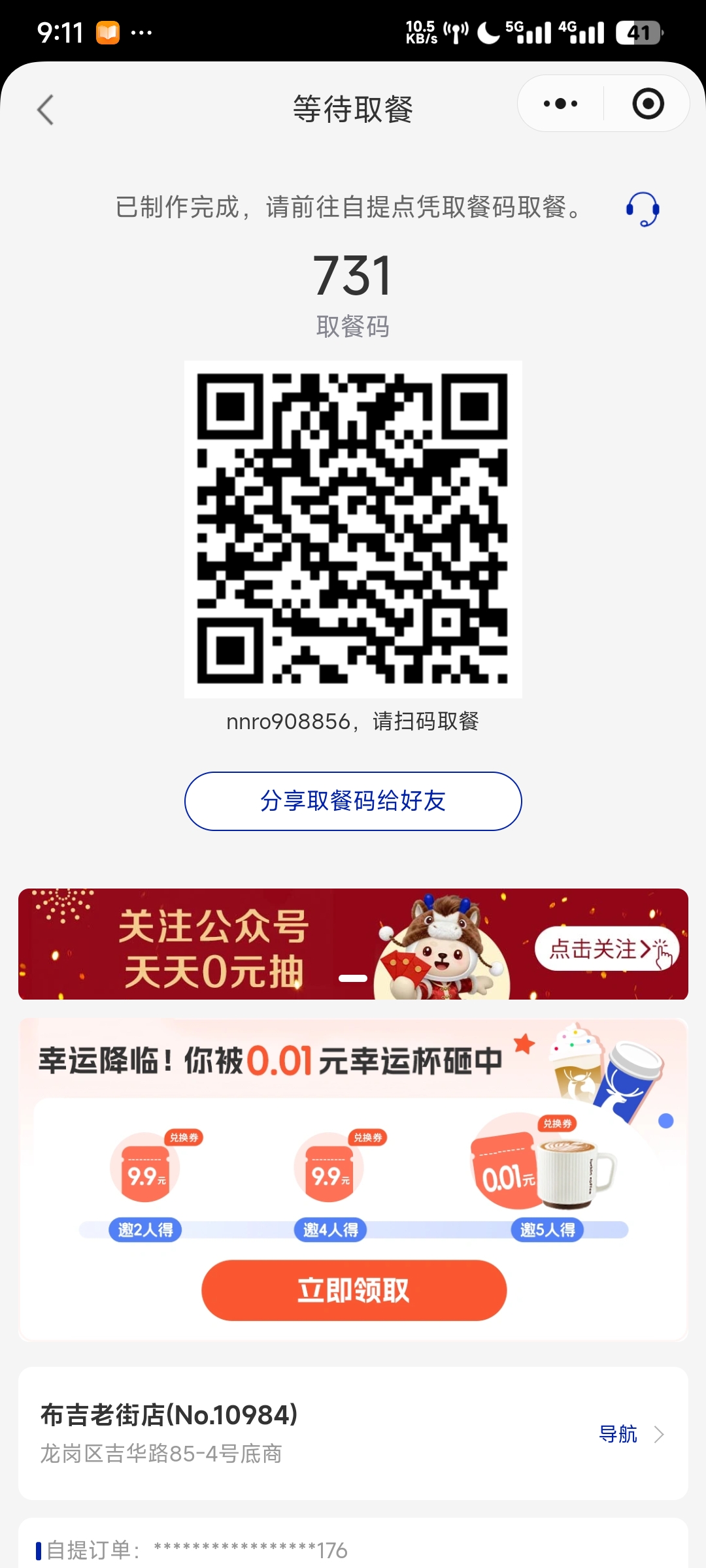The image size is (706, 1568).
Task: Go back from the 等待取餐 page
Action: point(45,109)
